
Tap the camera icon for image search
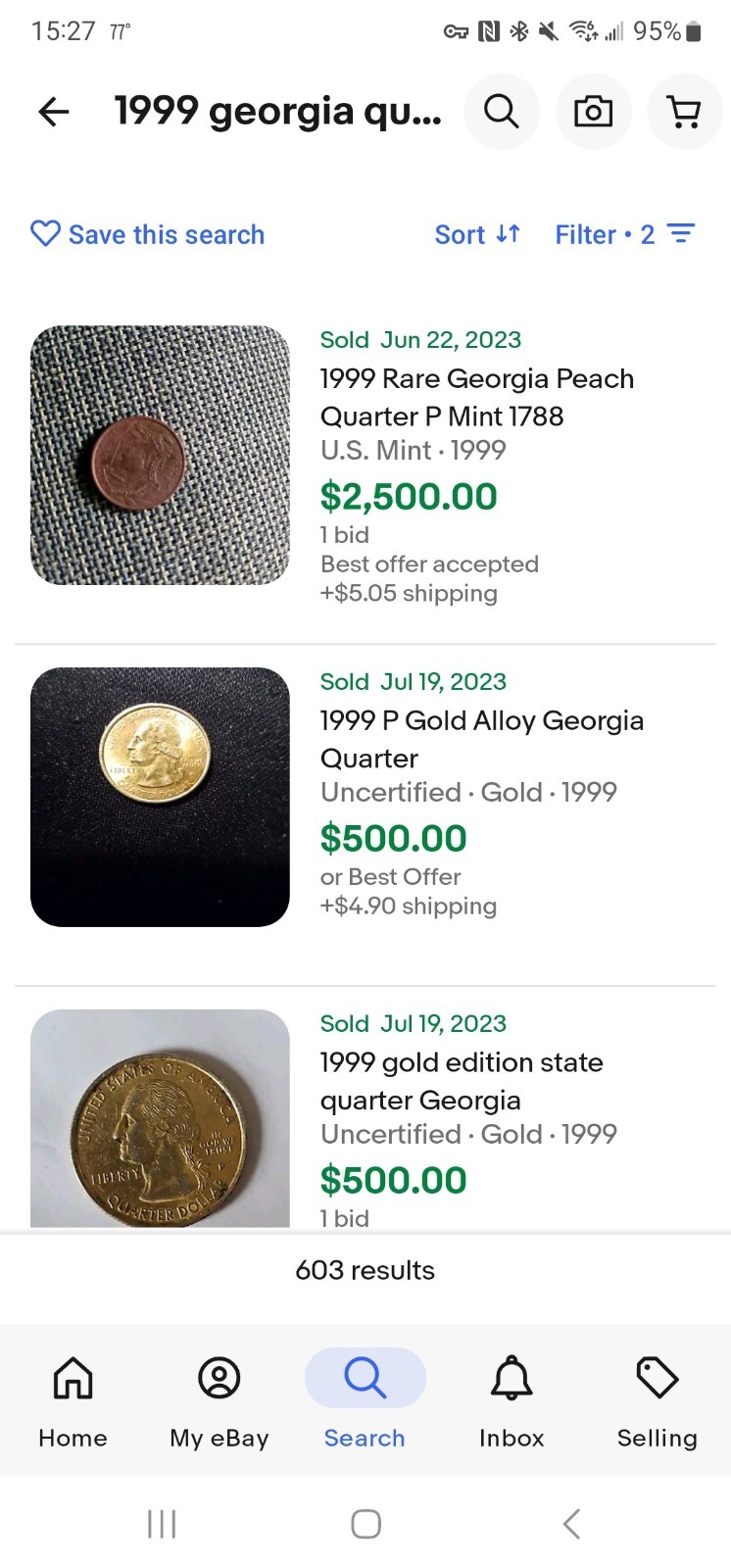593,111
